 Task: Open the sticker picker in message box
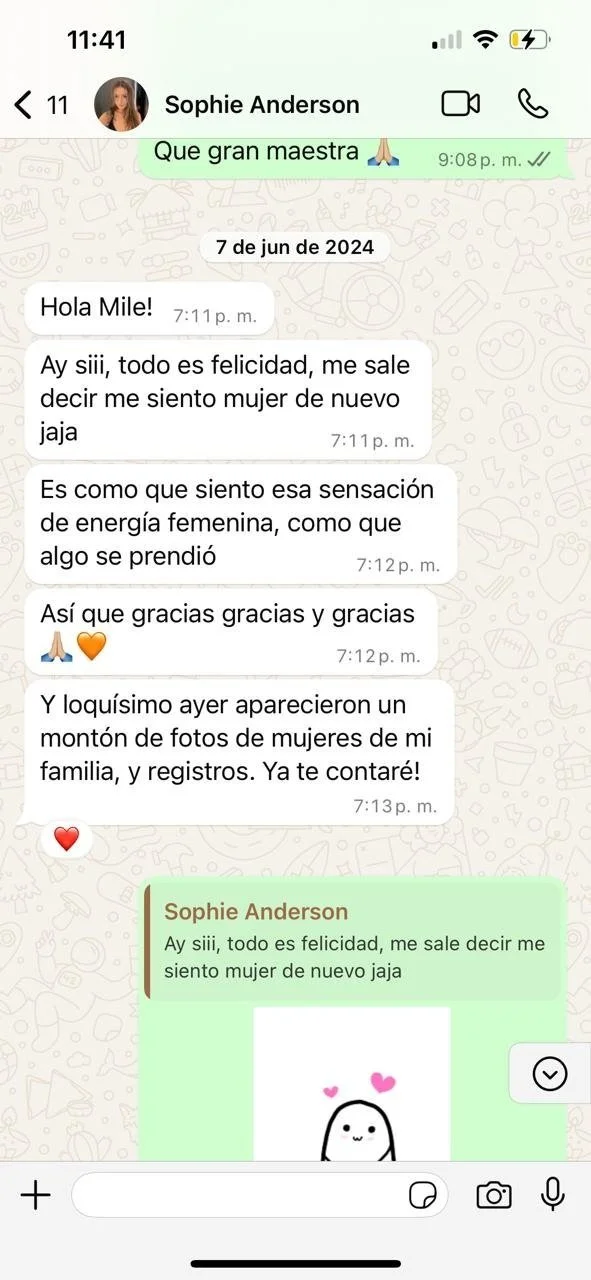point(423,1195)
